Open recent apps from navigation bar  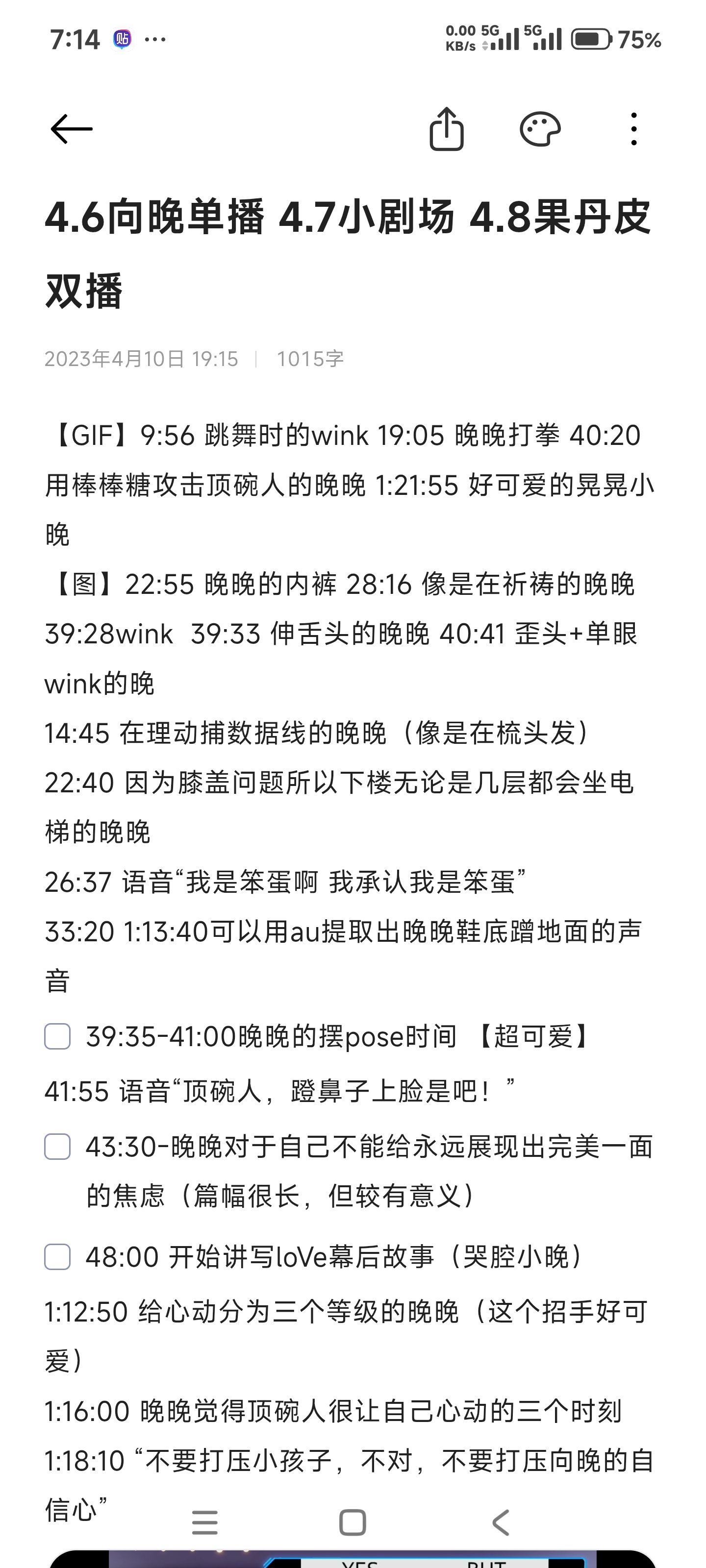tap(204, 1522)
